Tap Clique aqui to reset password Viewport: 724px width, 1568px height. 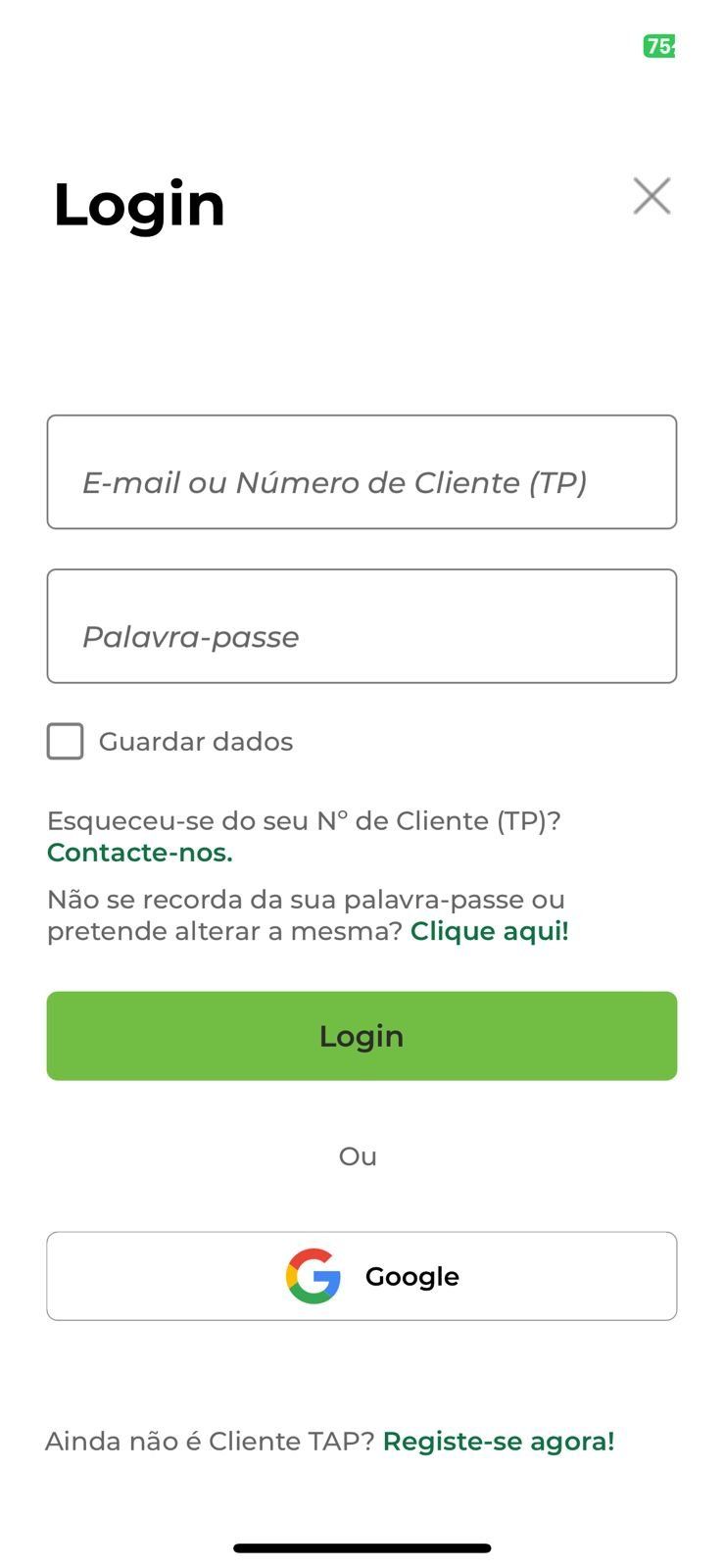(x=490, y=931)
